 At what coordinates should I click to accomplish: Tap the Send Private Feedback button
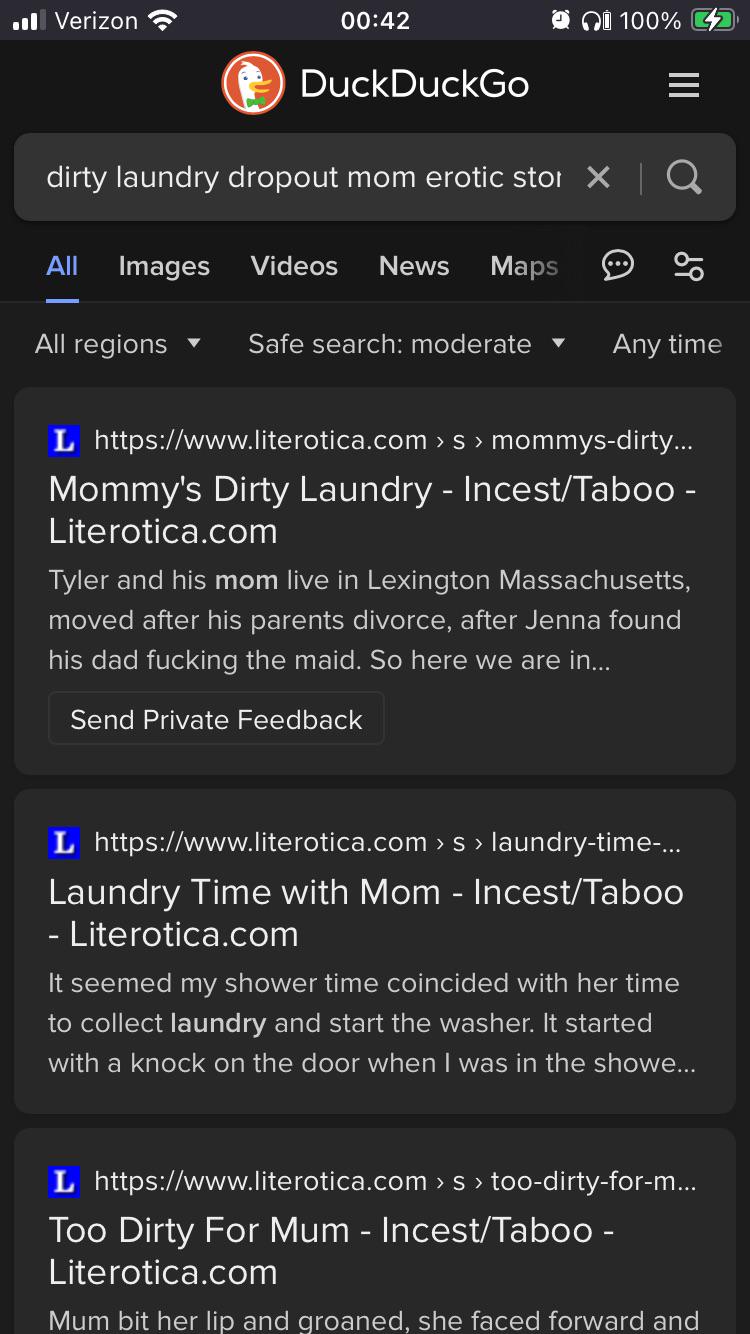(216, 720)
